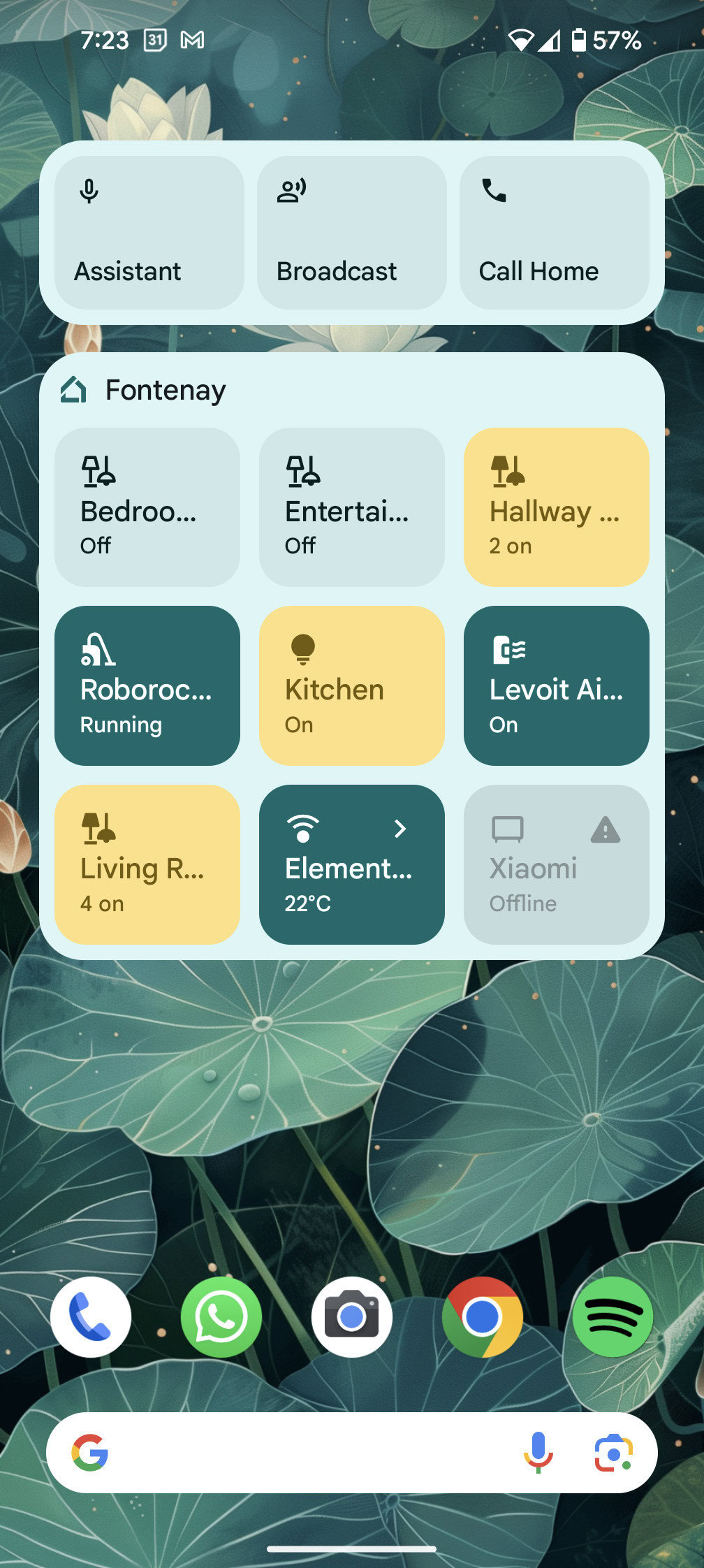Launch the Camera app
Viewport: 704px width, 1568px height.
pyautogui.click(x=352, y=1317)
